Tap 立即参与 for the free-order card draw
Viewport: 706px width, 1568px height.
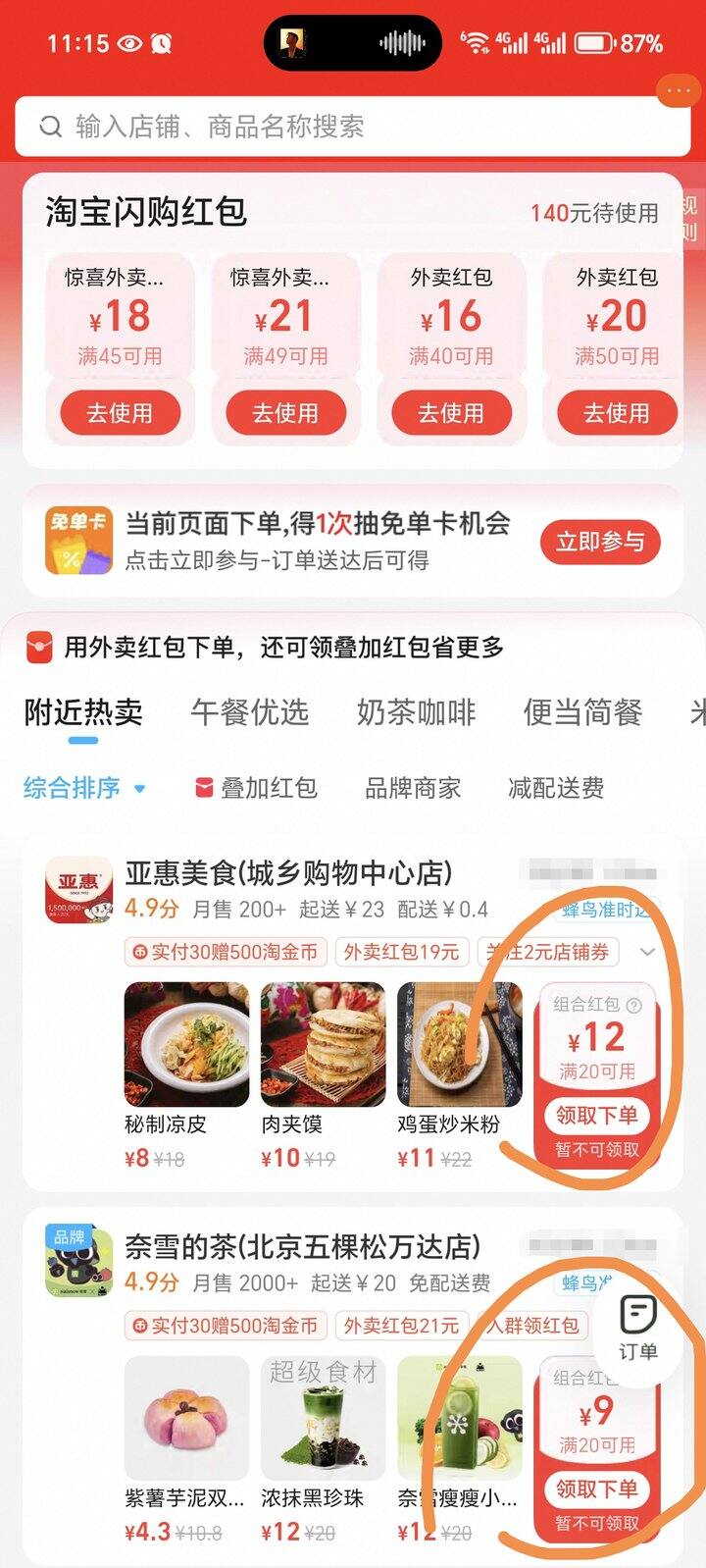(x=600, y=542)
